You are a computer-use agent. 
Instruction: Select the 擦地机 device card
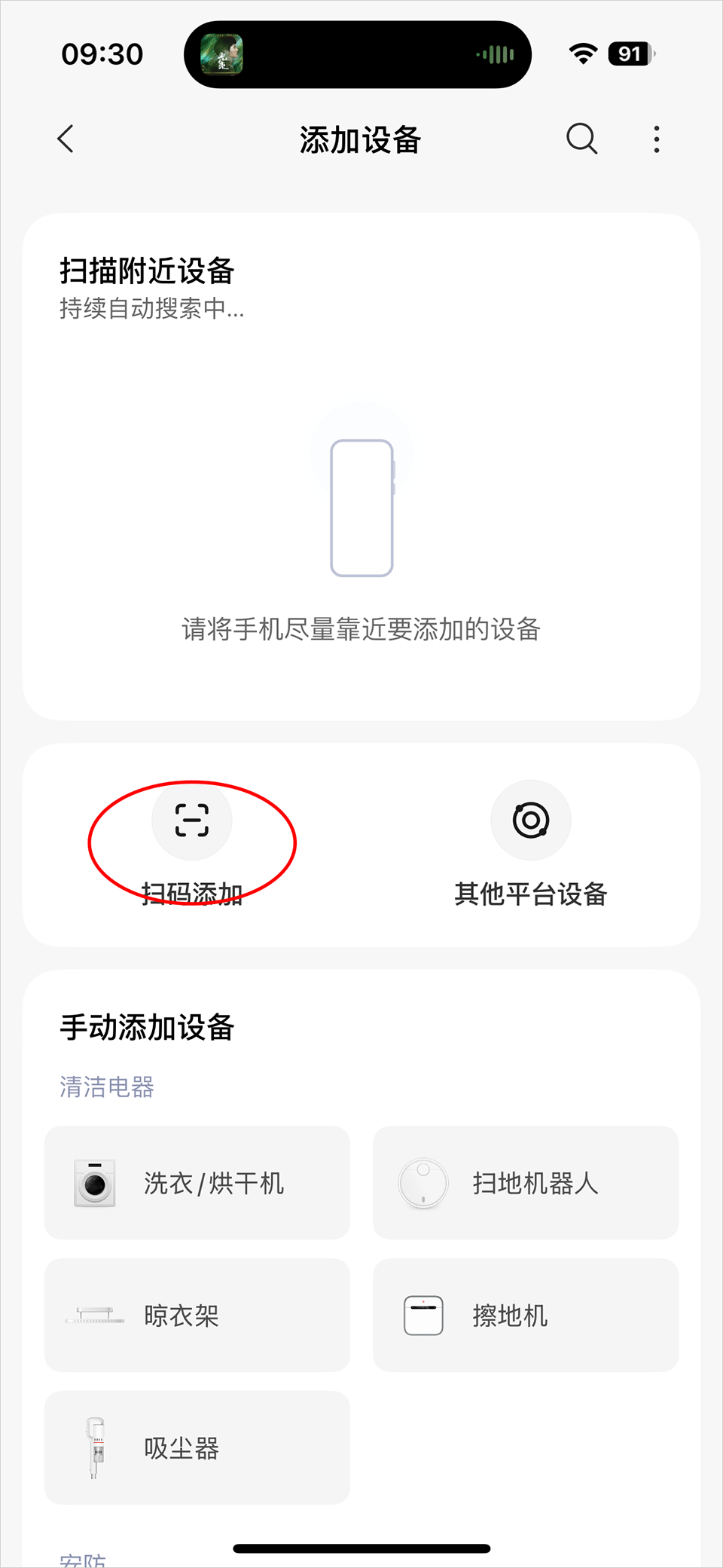coord(526,1316)
